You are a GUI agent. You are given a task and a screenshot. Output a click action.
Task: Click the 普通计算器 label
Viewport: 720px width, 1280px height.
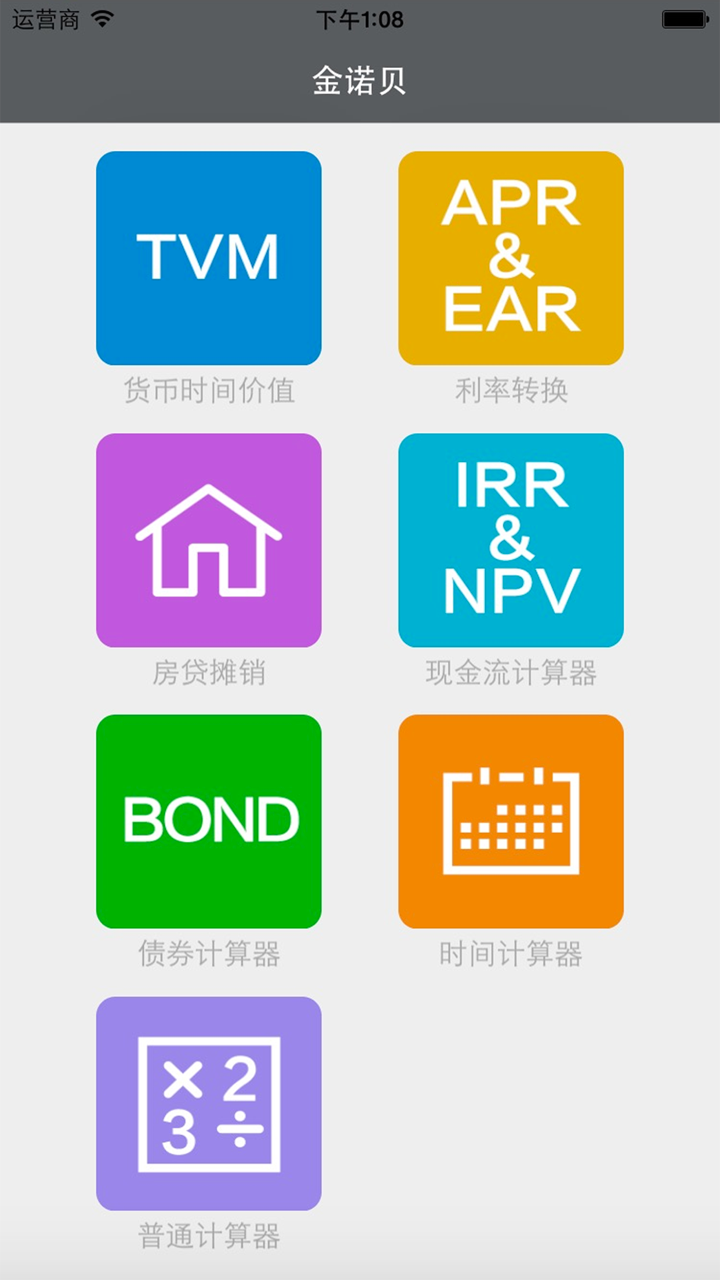208,1237
